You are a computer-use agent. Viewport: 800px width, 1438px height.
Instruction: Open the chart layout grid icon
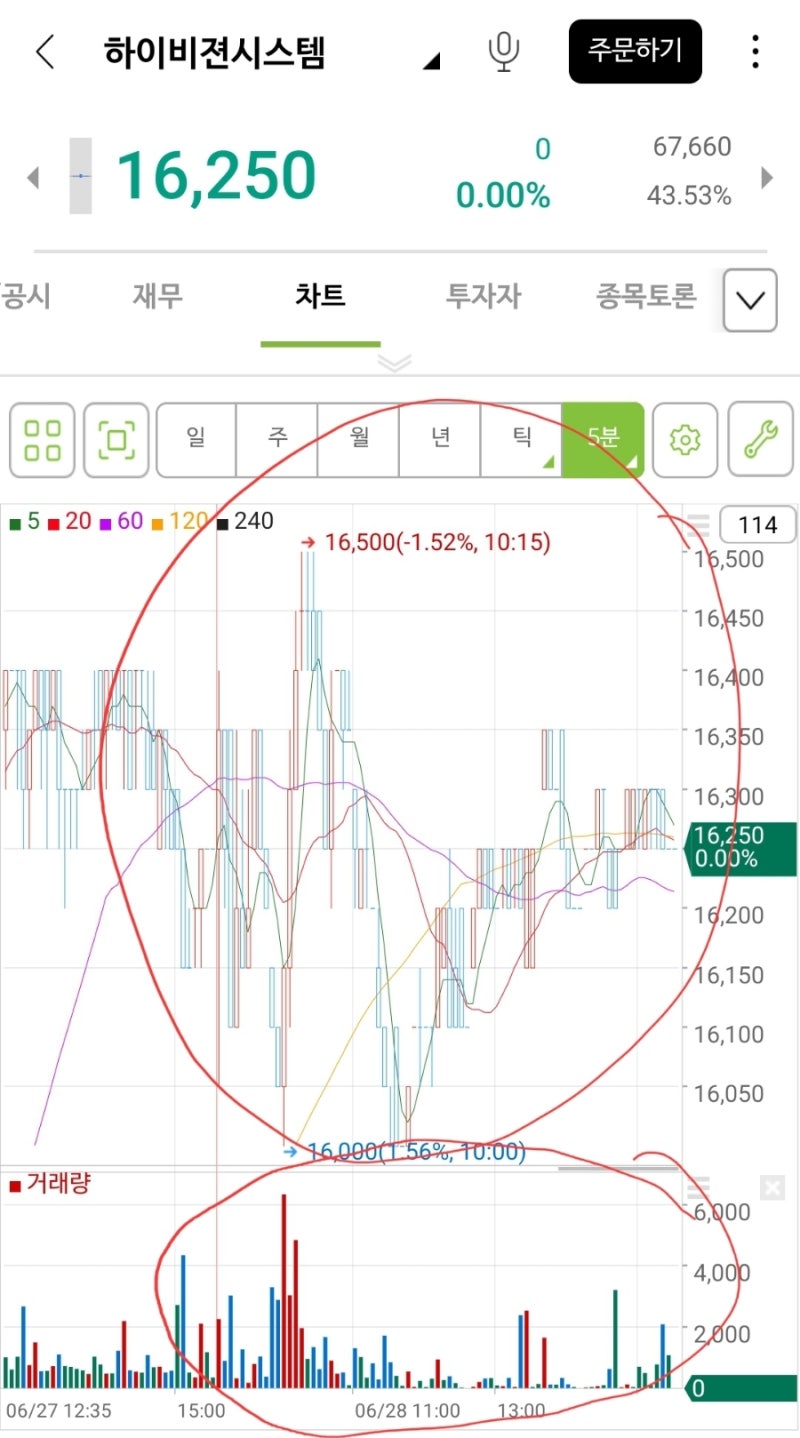tap(42, 440)
